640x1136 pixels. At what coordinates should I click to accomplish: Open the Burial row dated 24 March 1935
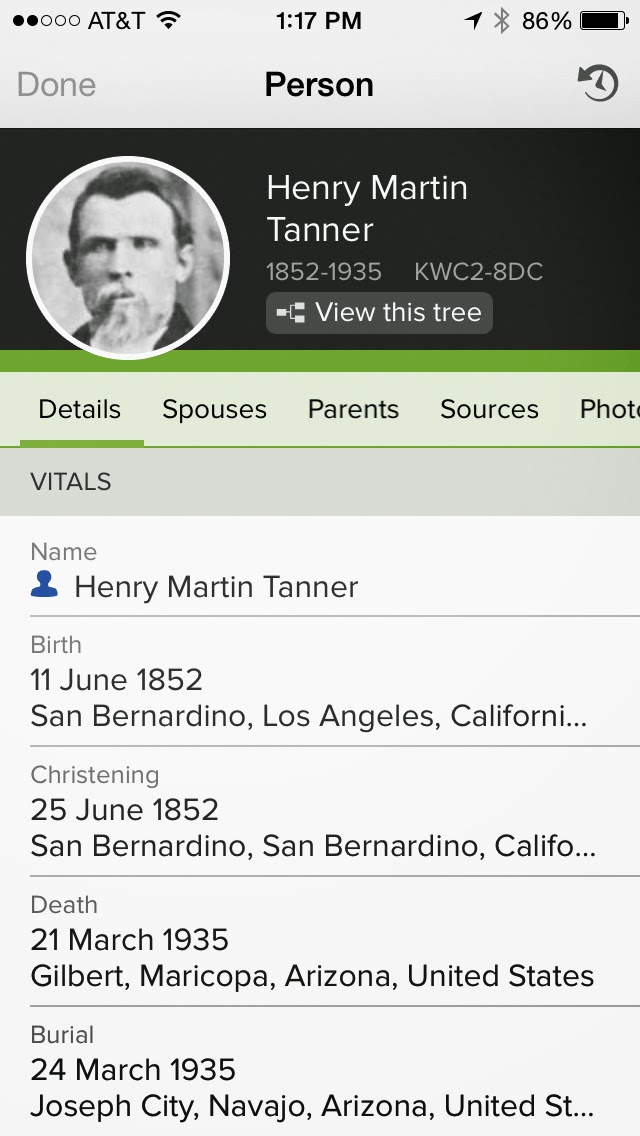pos(320,1072)
